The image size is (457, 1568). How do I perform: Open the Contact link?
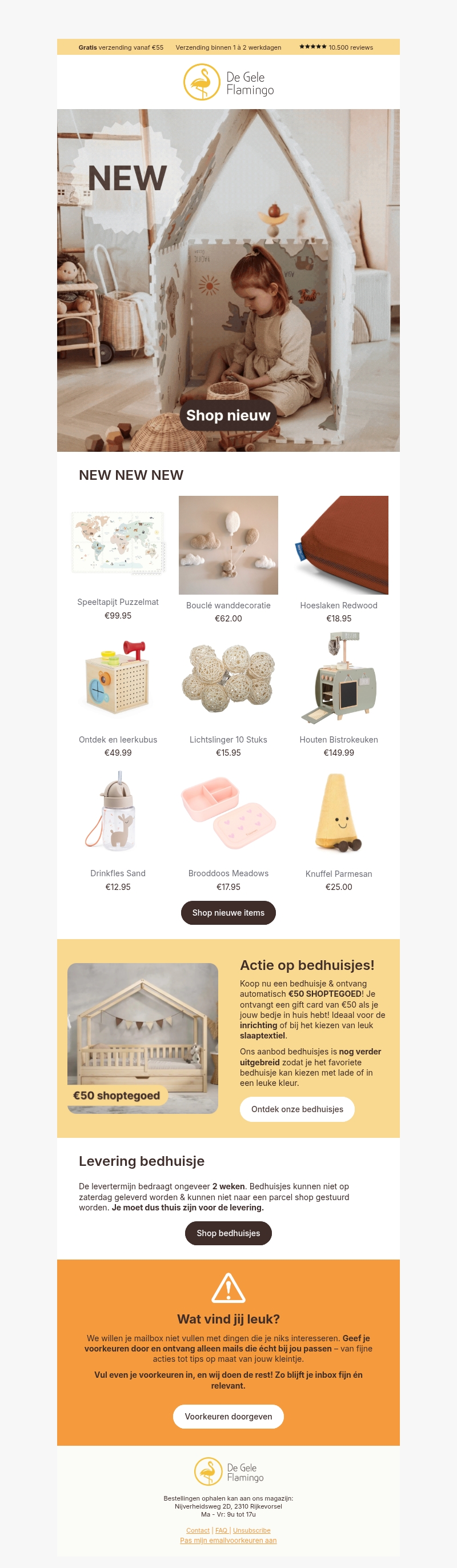pos(198,1530)
